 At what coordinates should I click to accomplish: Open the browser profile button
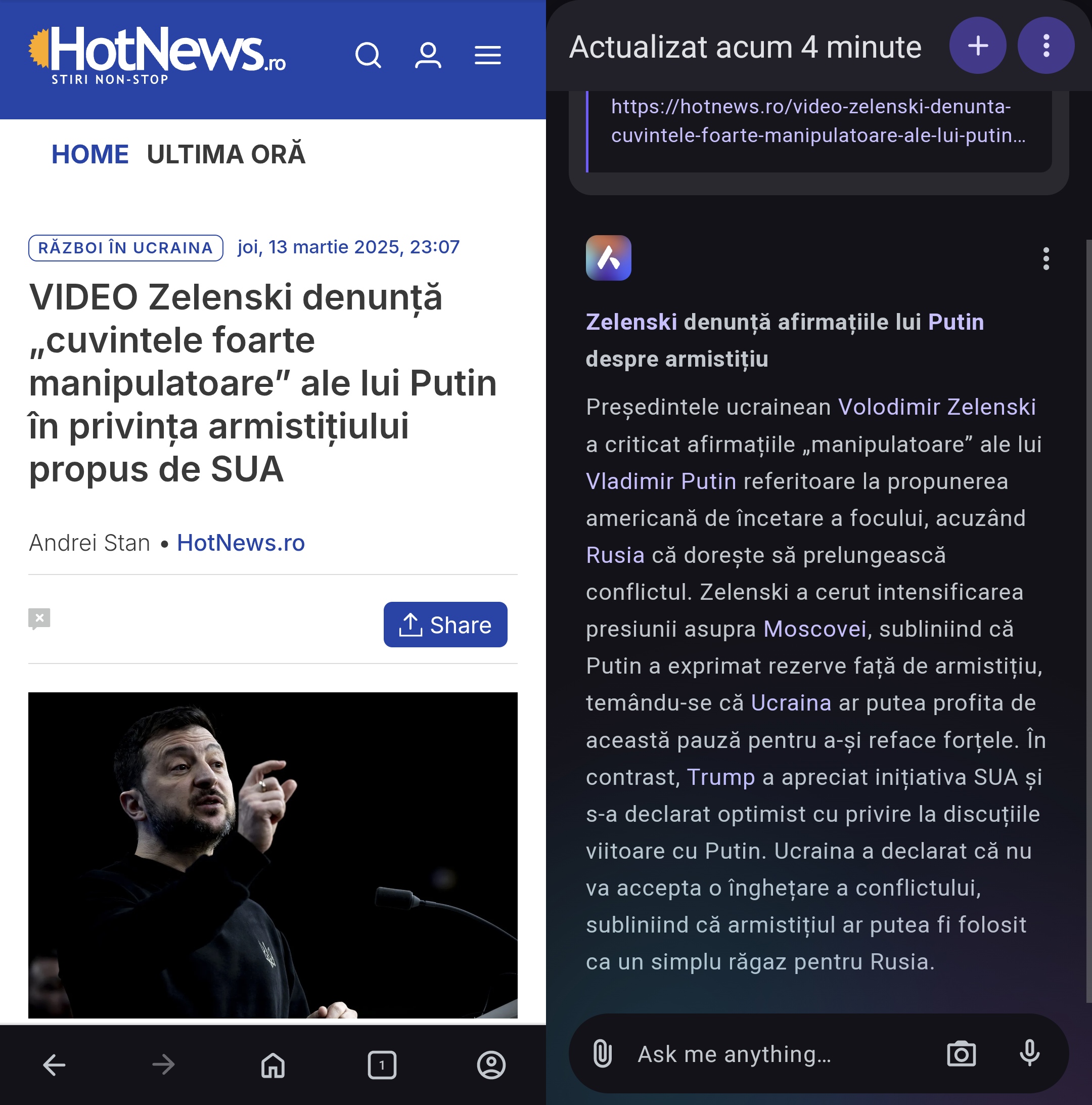491,1065
